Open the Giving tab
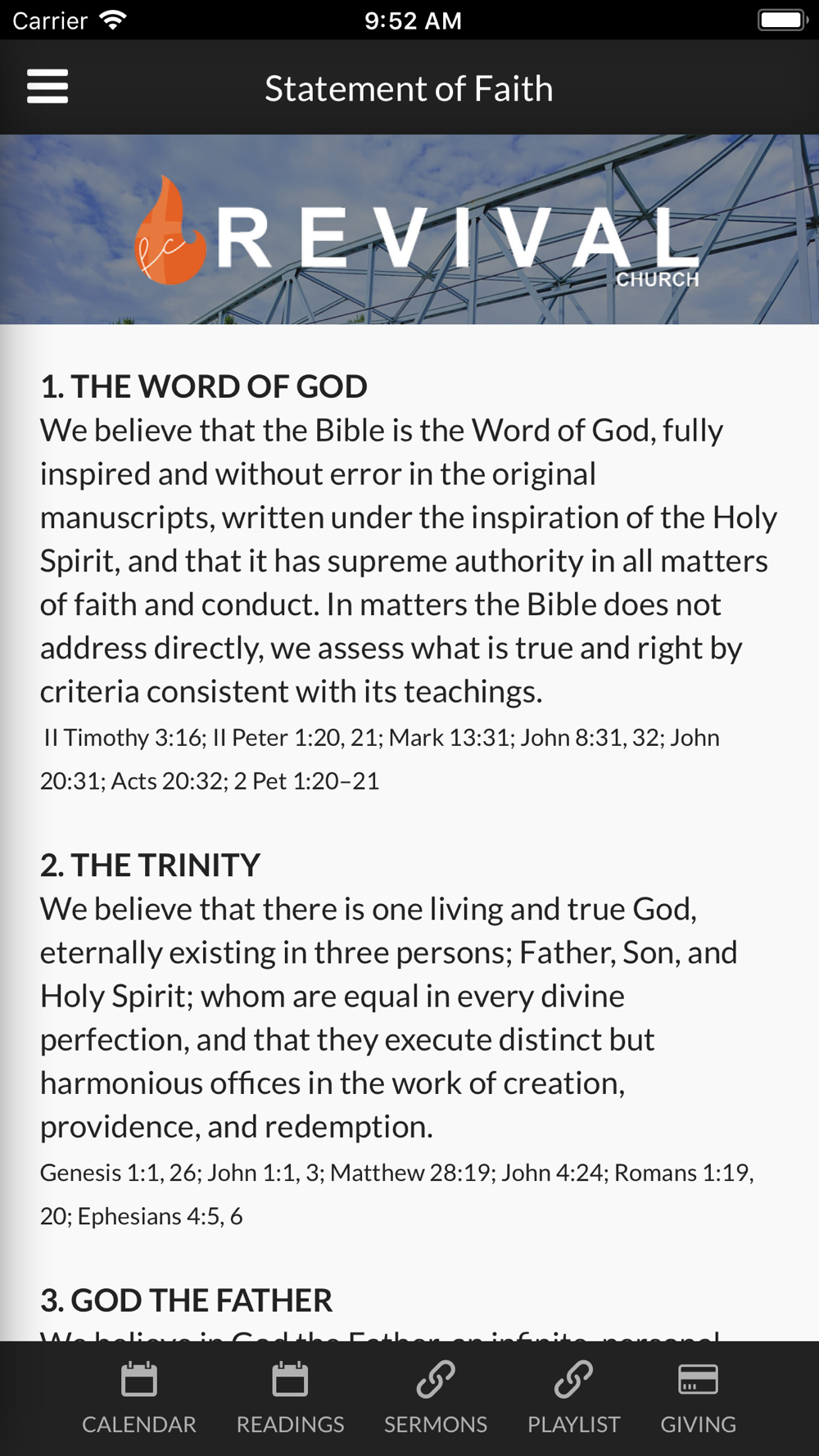 point(698,1398)
